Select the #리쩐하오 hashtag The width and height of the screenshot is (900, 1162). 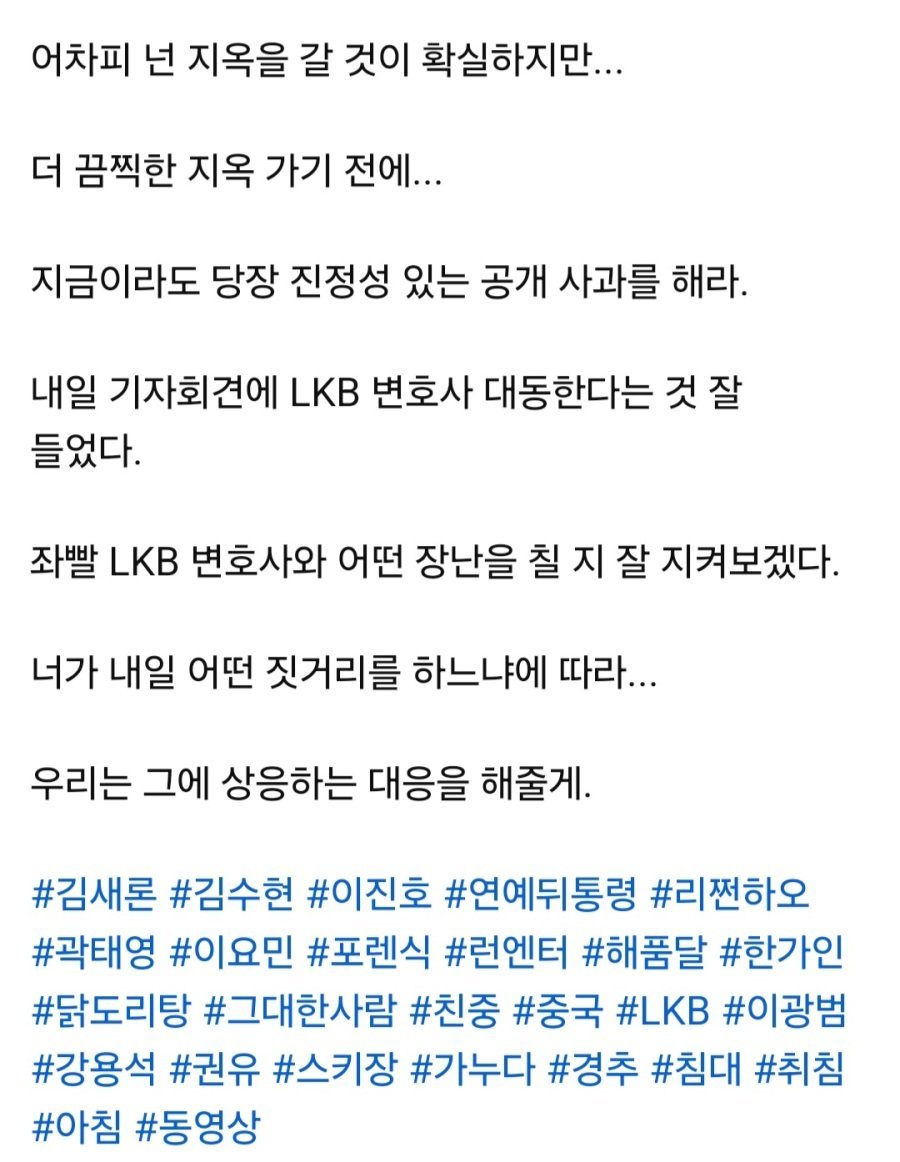pos(730,894)
